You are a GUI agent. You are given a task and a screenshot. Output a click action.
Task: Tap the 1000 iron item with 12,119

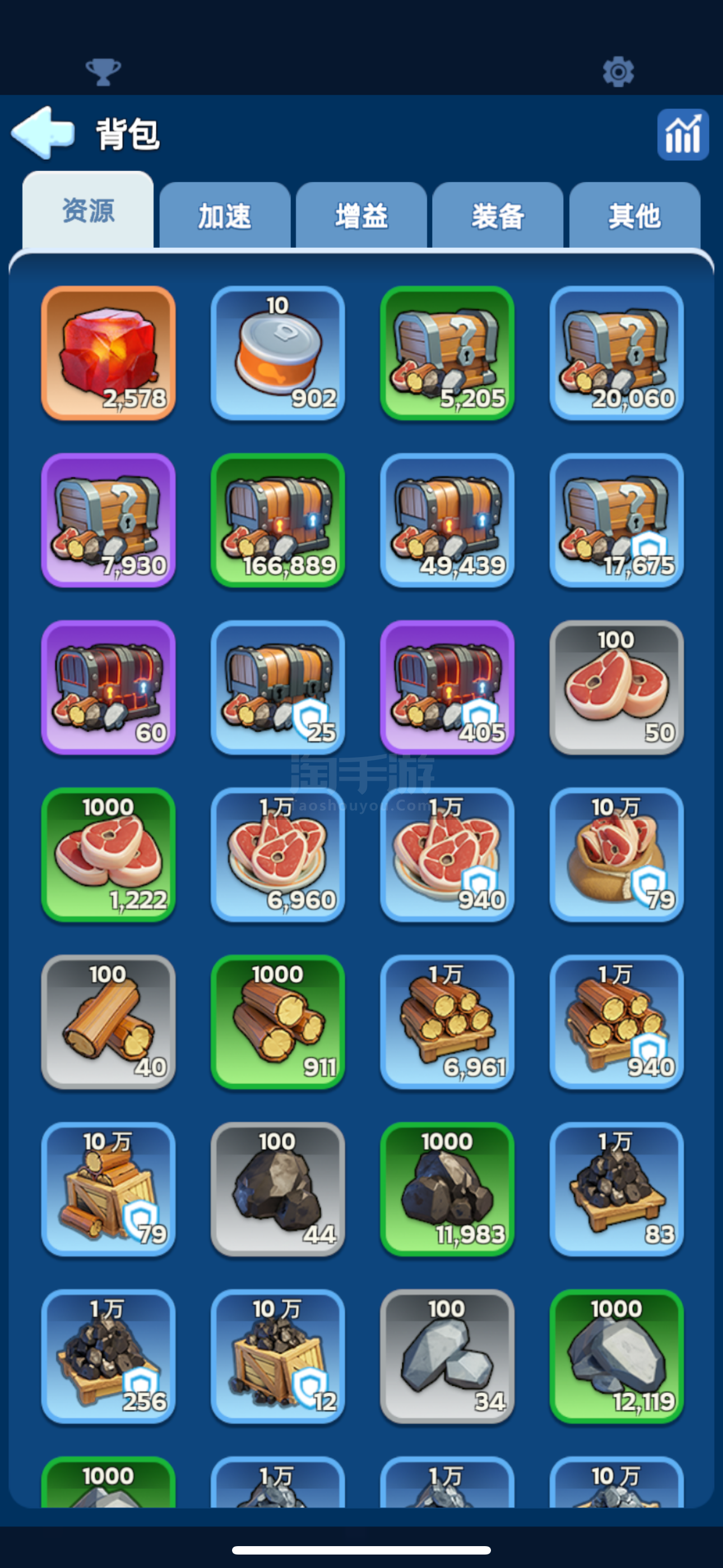[616, 1356]
